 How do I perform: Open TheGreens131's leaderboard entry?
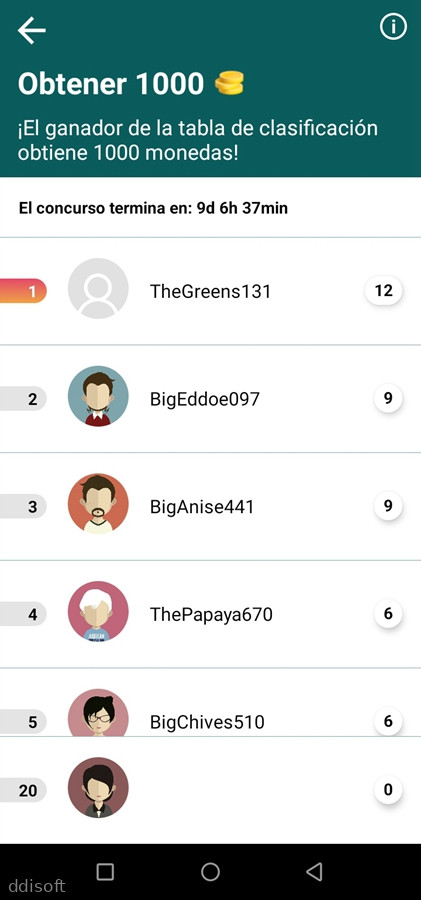point(210,291)
